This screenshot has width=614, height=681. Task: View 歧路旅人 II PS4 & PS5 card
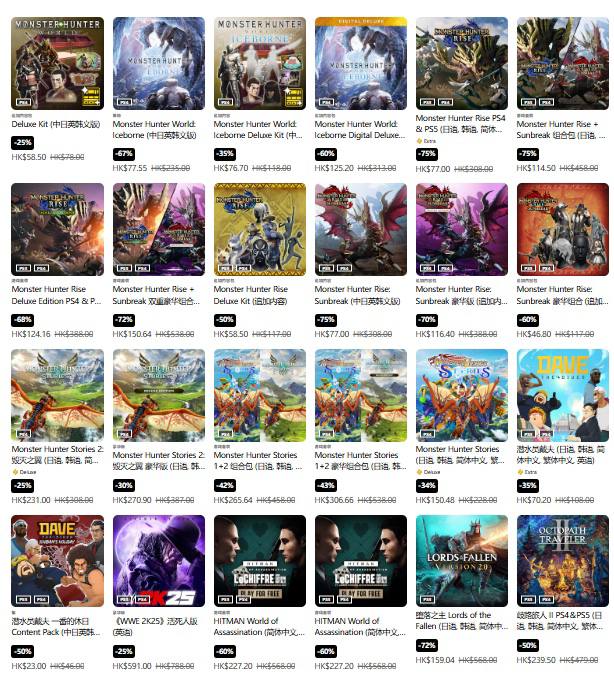click(x=562, y=560)
